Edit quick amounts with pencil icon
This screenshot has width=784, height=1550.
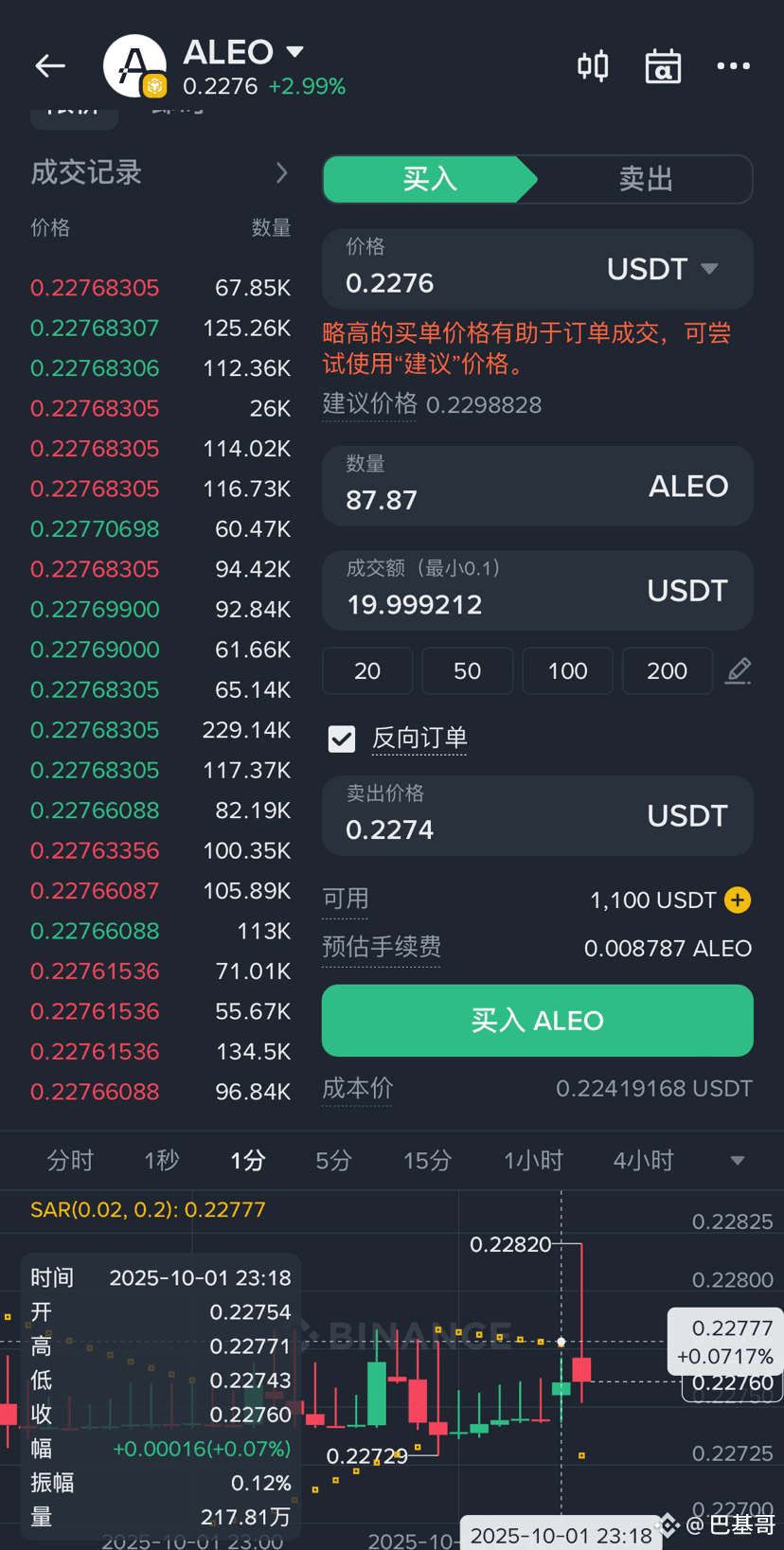tap(739, 671)
